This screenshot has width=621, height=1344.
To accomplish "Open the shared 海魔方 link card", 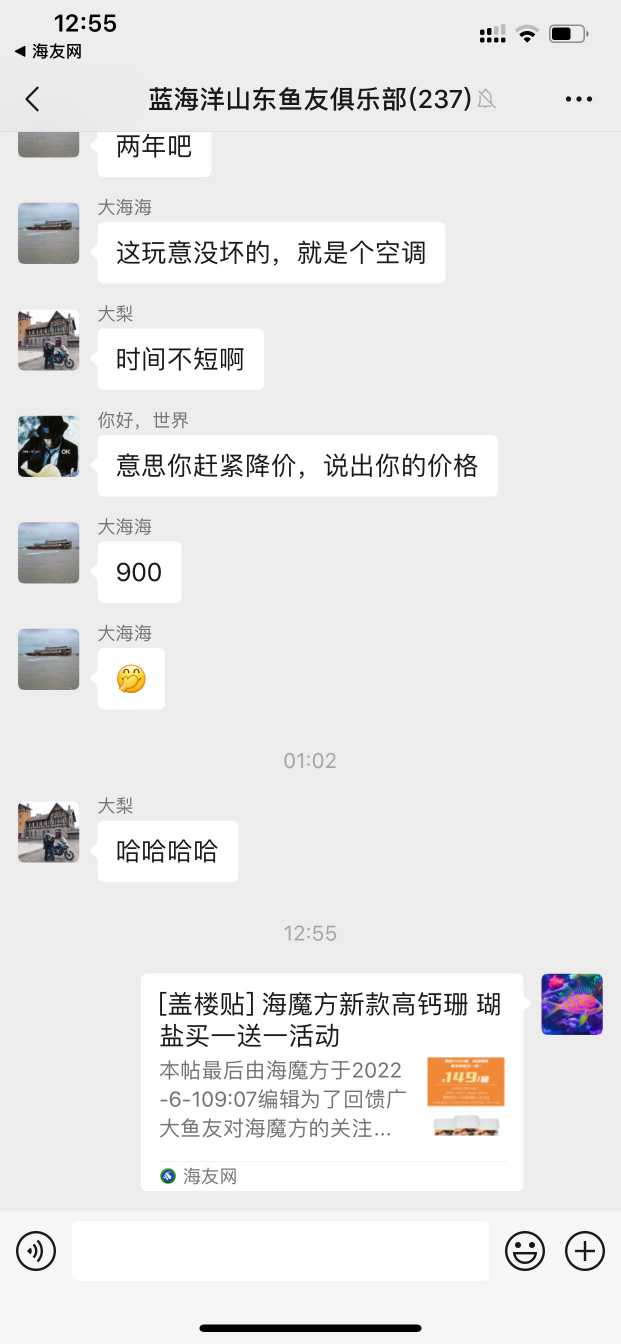I will [x=331, y=1080].
